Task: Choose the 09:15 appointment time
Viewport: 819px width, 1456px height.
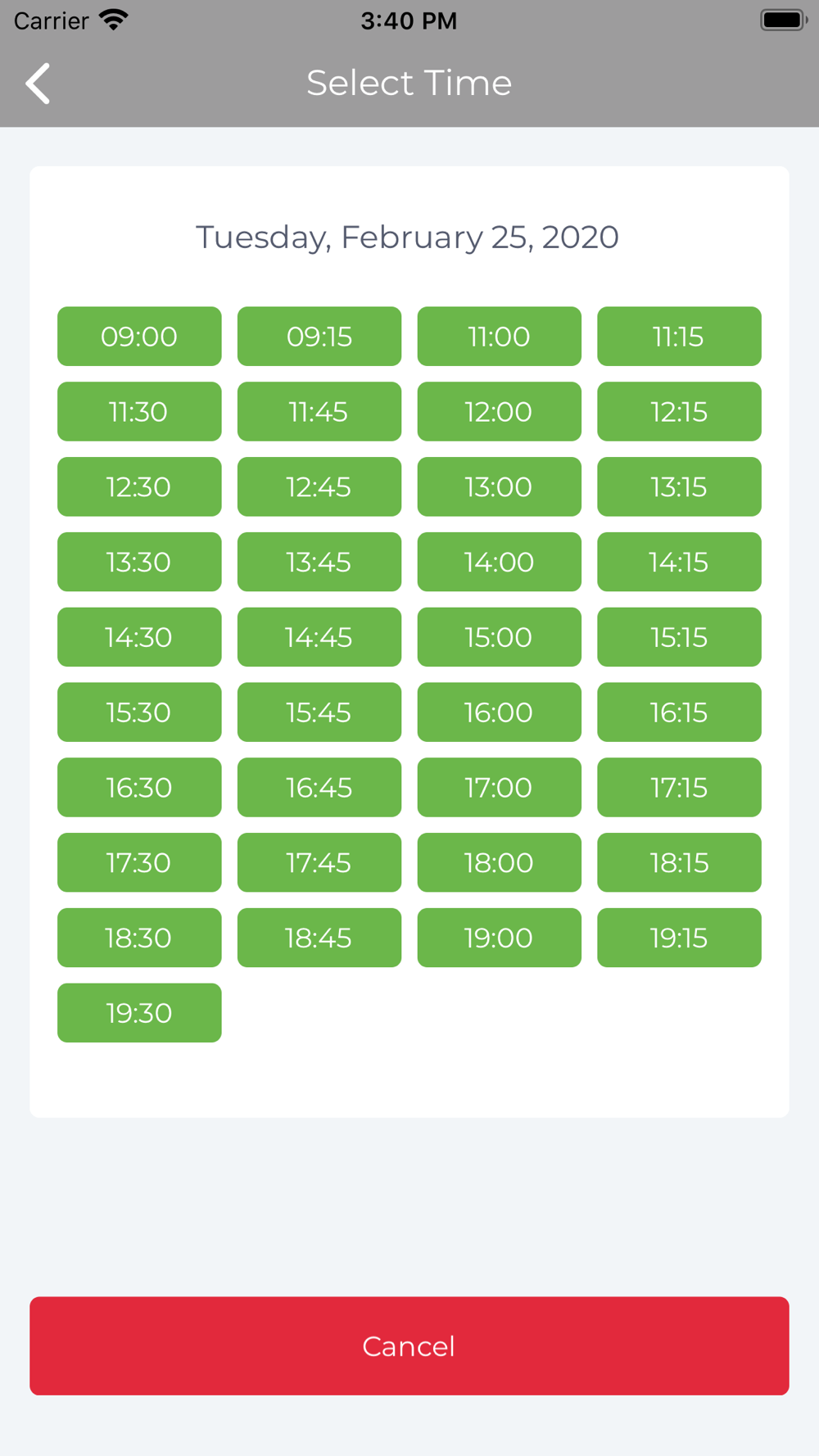Action: [319, 337]
